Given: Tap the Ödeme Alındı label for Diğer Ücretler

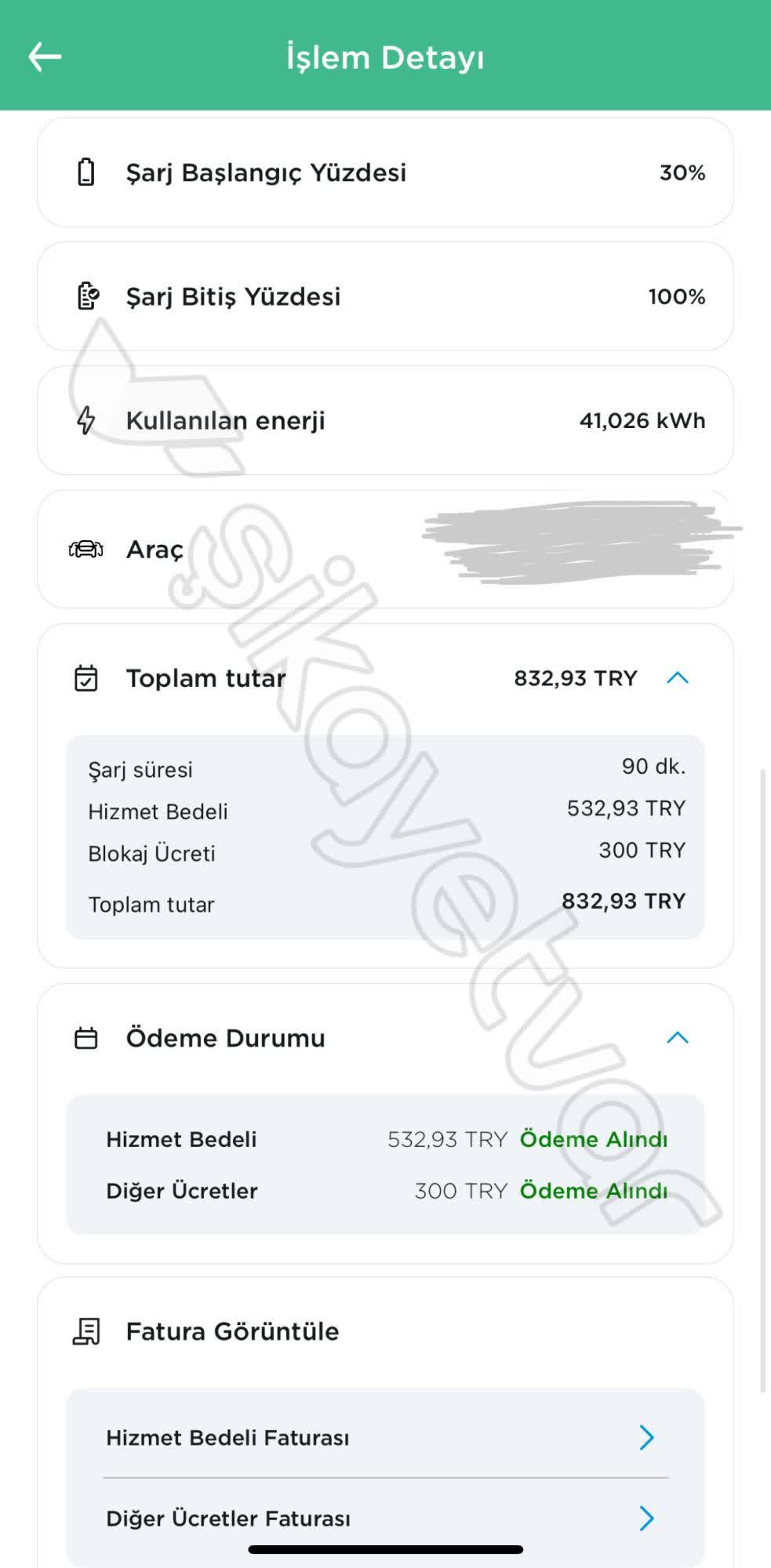Looking at the screenshot, I should 592,1191.
